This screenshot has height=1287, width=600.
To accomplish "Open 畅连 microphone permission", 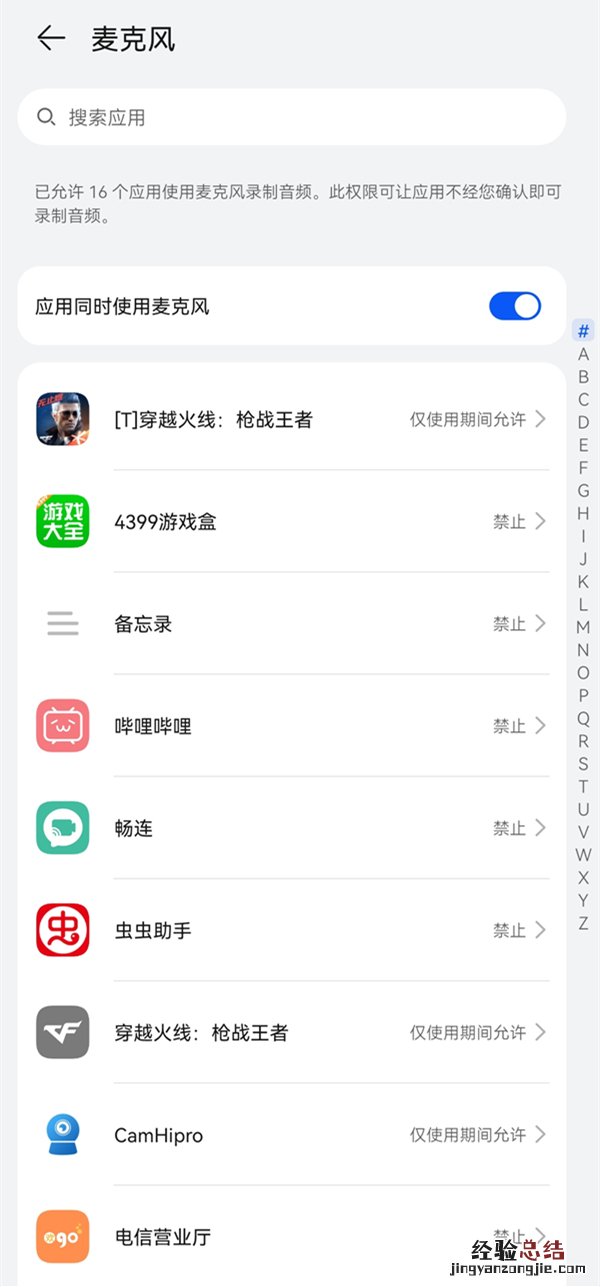I will [x=330, y=828].
